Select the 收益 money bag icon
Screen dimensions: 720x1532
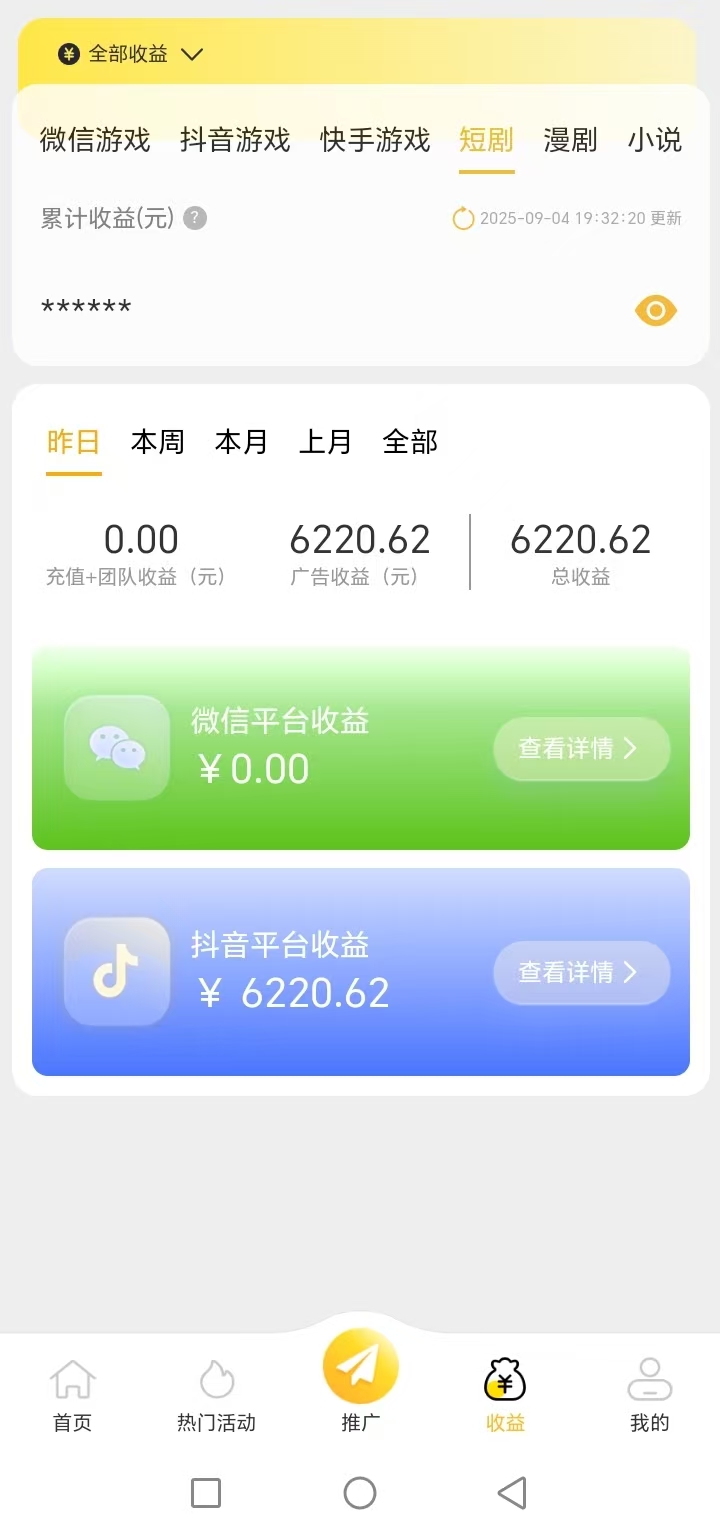tap(503, 1378)
